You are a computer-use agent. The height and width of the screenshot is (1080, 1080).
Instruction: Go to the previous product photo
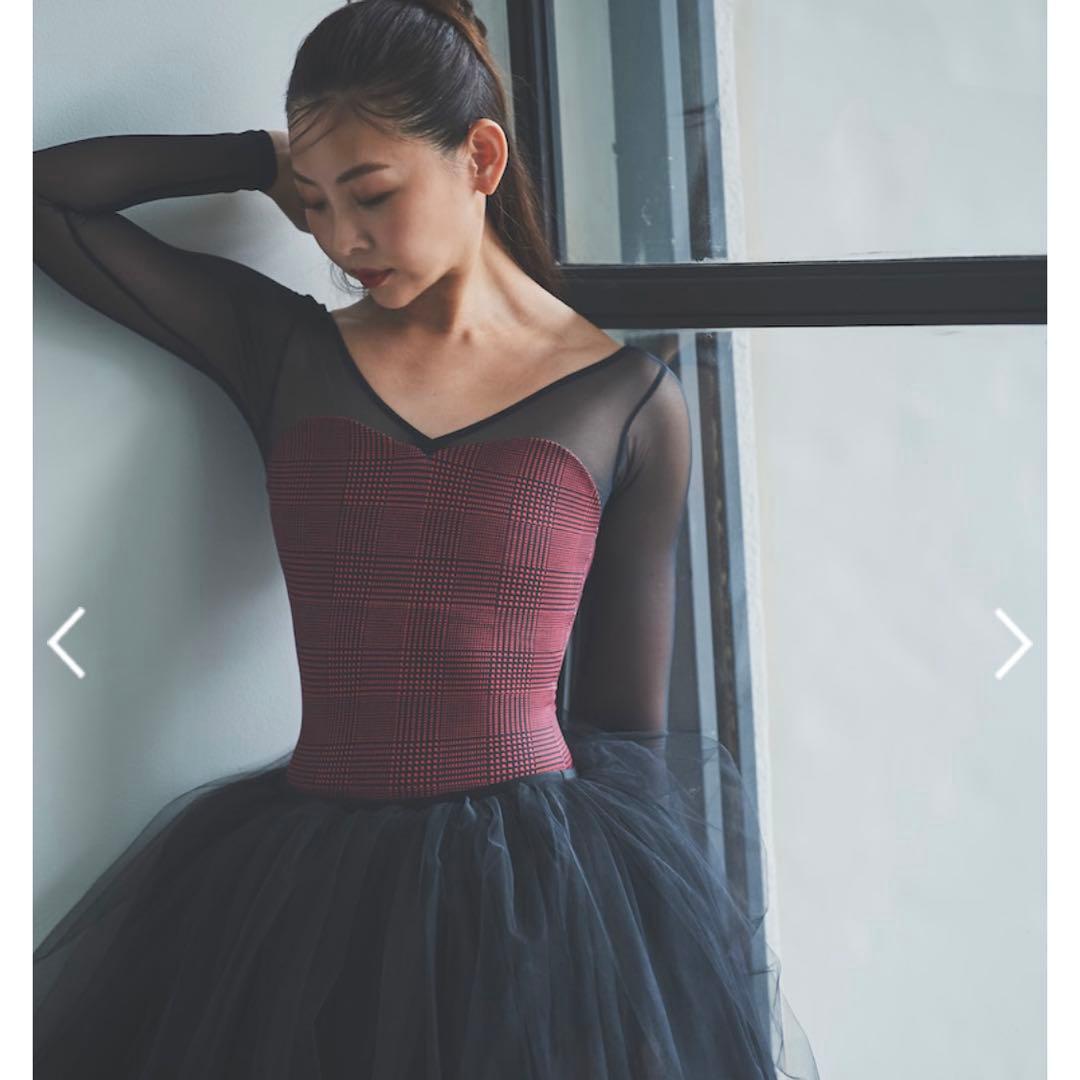click(66, 643)
